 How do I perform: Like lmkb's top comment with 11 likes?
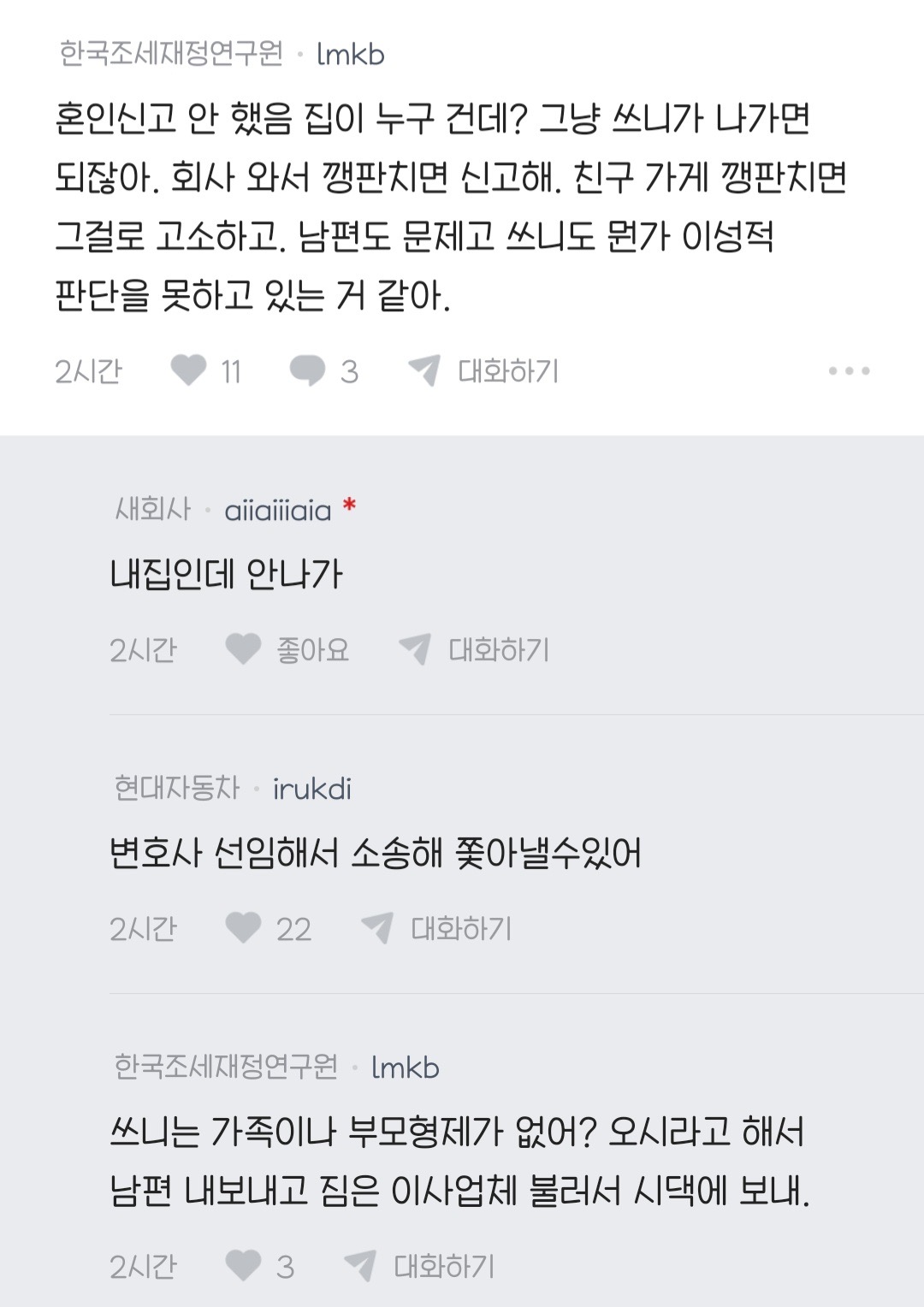pyautogui.click(x=189, y=371)
